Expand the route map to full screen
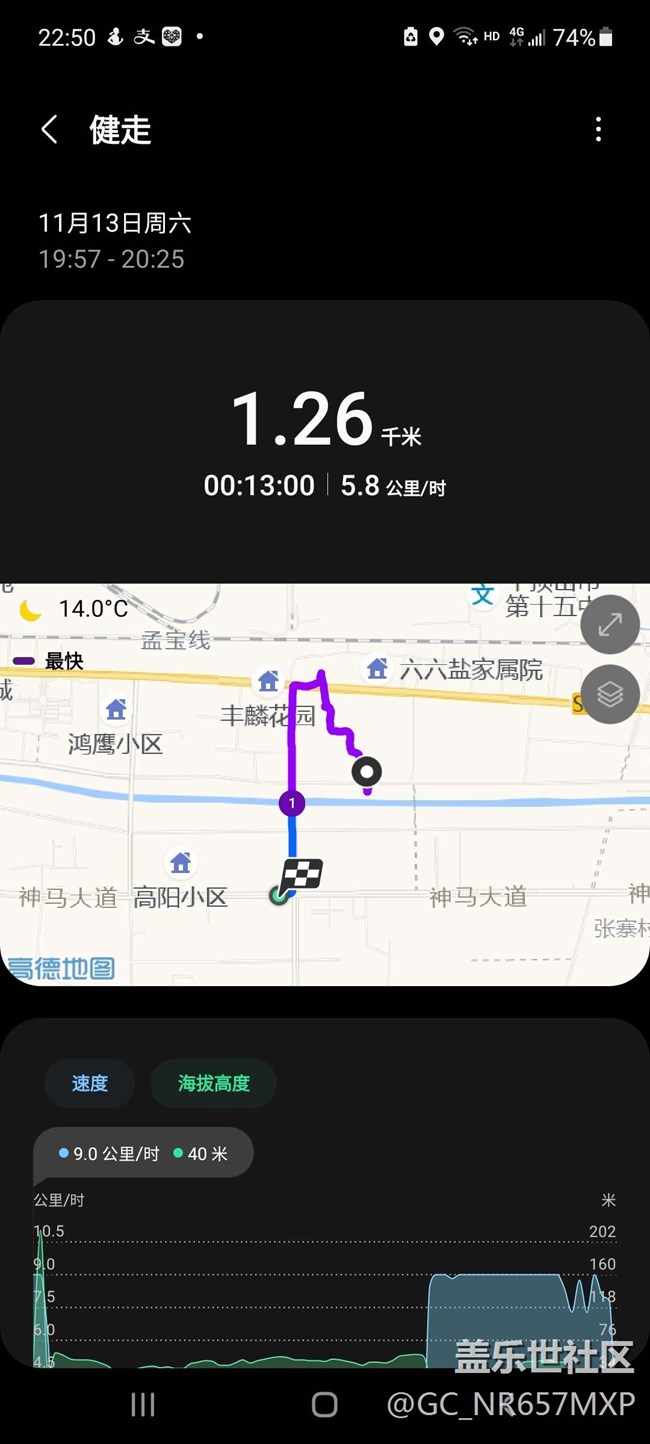 pyautogui.click(x=610, y=625)
